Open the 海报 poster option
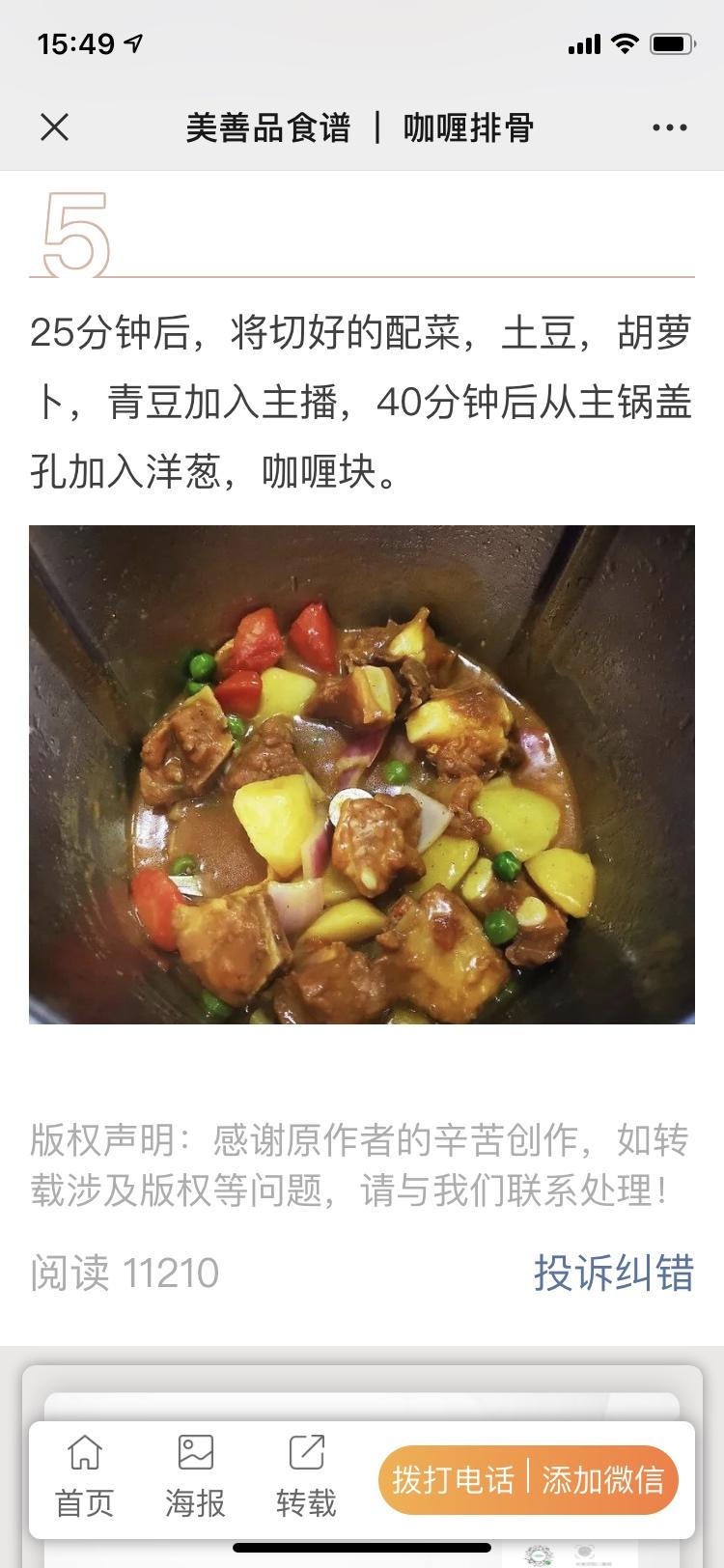Image resolution: width=724 pixels, height=1568 pixels. pos(195,1476)
